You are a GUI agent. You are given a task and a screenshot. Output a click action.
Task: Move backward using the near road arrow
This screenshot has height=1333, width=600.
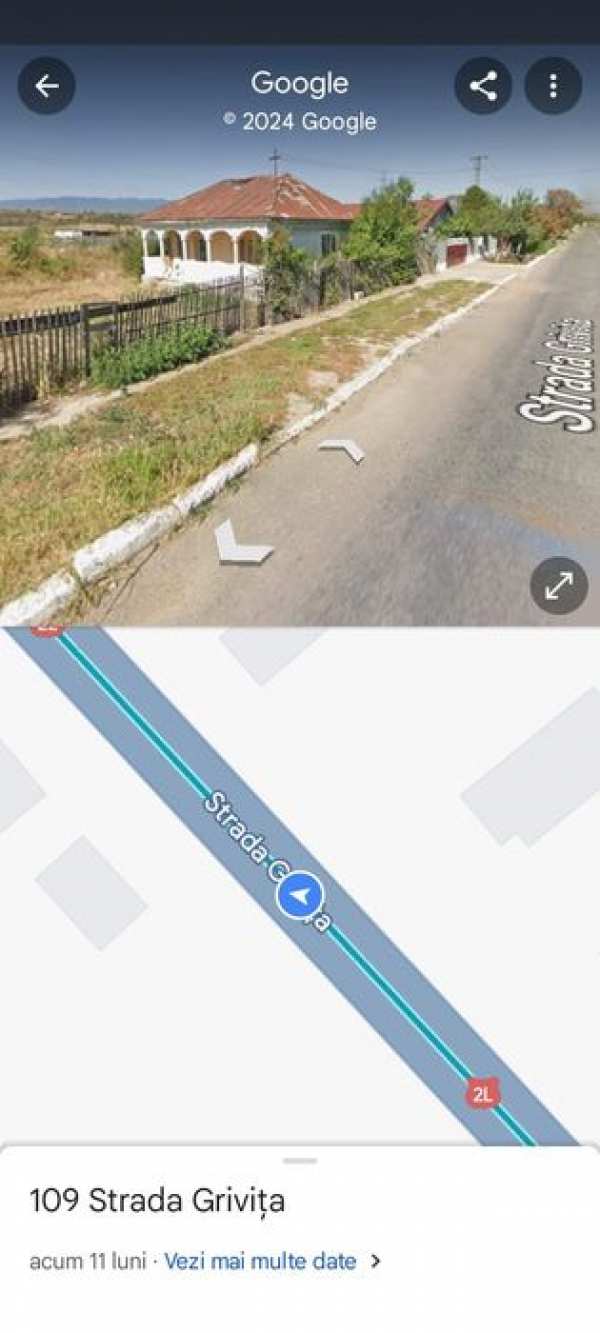point(240,544)
